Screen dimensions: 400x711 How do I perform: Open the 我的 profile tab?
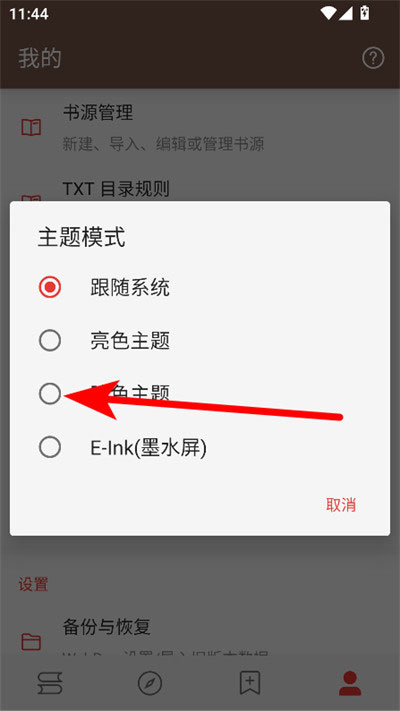pyautogui.click(x=350, y=683)
